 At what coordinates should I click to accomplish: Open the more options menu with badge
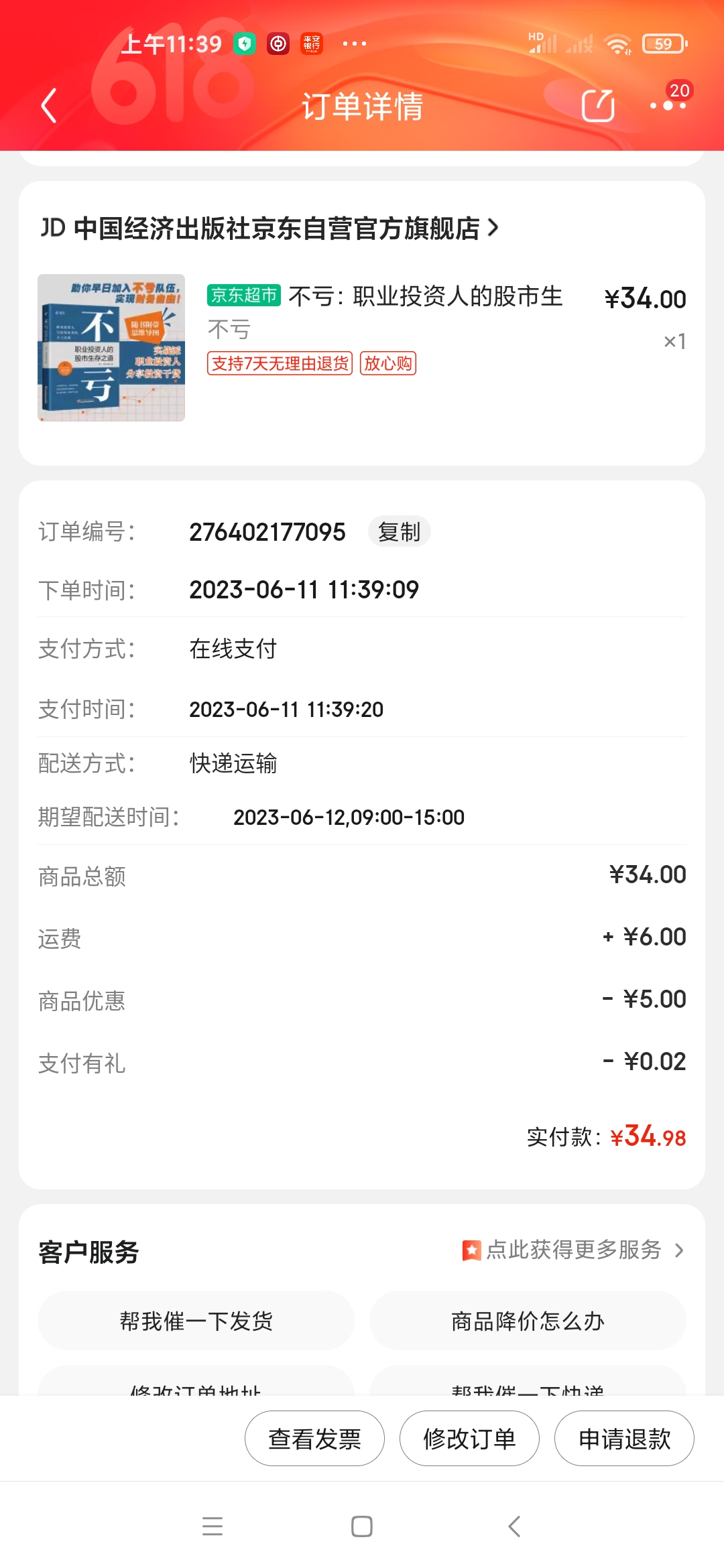(668, 105)
